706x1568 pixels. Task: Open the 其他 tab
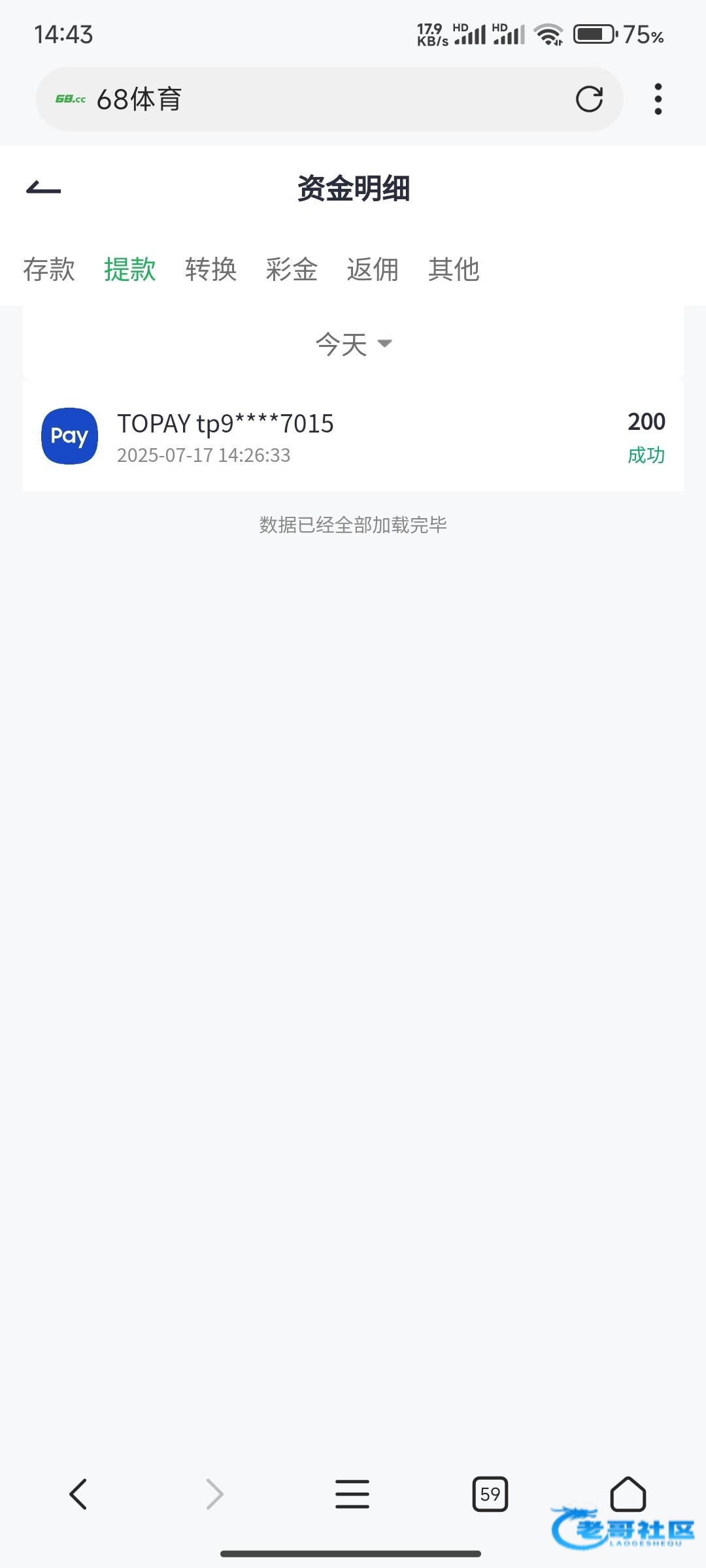454,269
